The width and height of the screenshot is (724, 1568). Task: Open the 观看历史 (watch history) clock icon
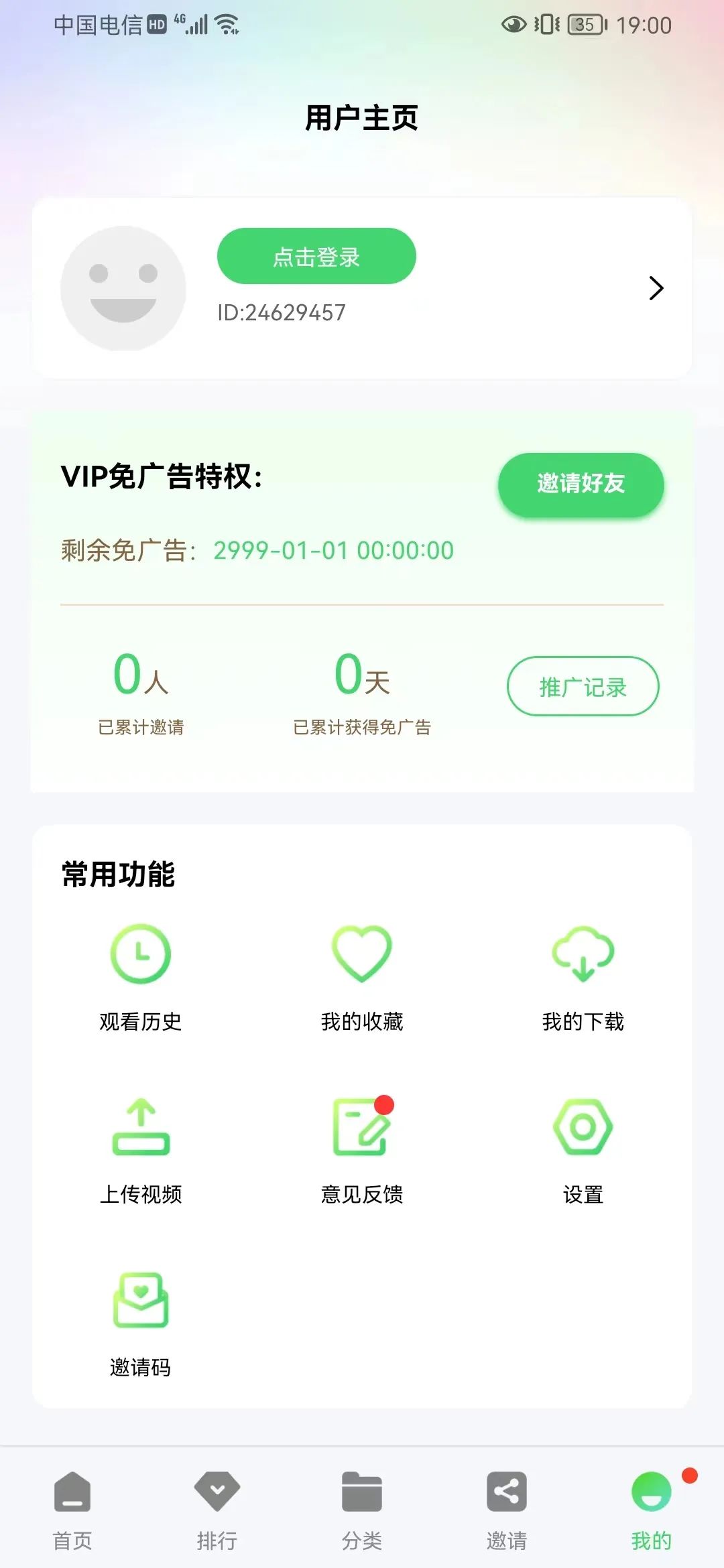click(141, 955)
